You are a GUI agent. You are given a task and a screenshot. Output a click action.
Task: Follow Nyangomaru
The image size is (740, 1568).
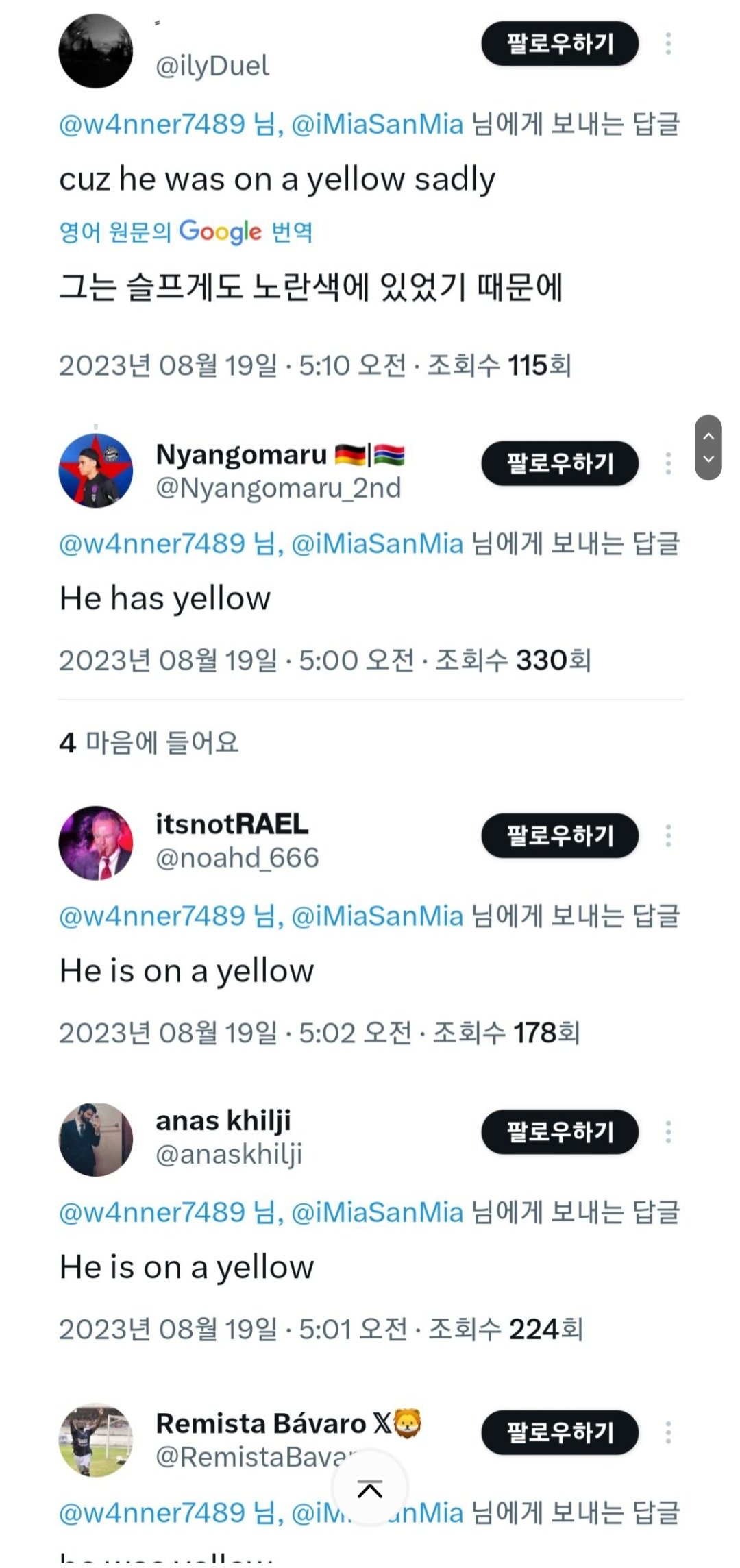pos(560,463)
